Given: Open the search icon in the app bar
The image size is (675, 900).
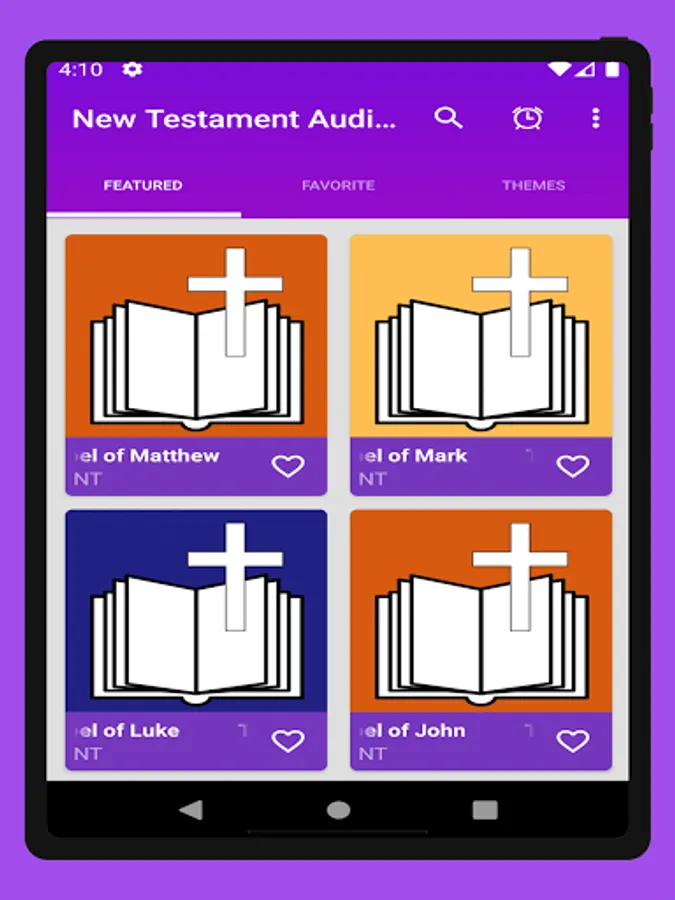Looking at the screenshot, I should click(448, 118).
